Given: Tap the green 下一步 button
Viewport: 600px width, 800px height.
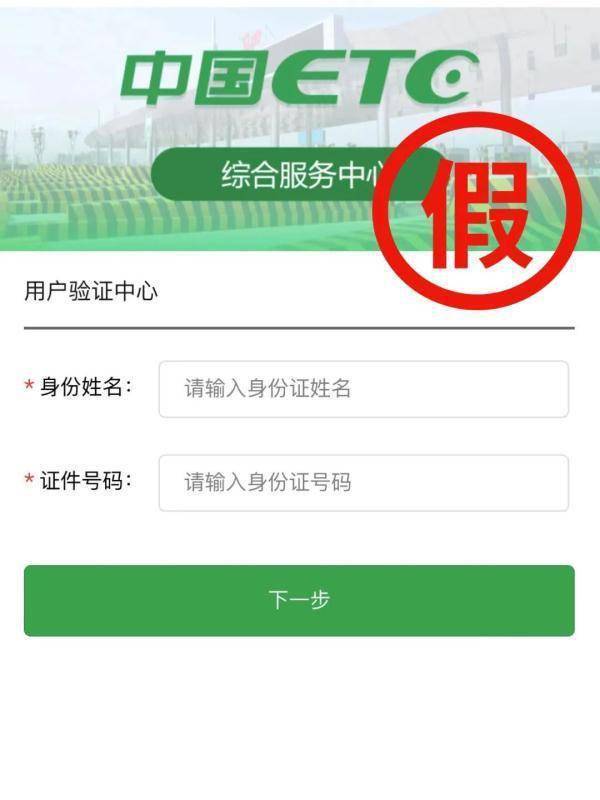Looking at the screenshot, I should [299, 600].
